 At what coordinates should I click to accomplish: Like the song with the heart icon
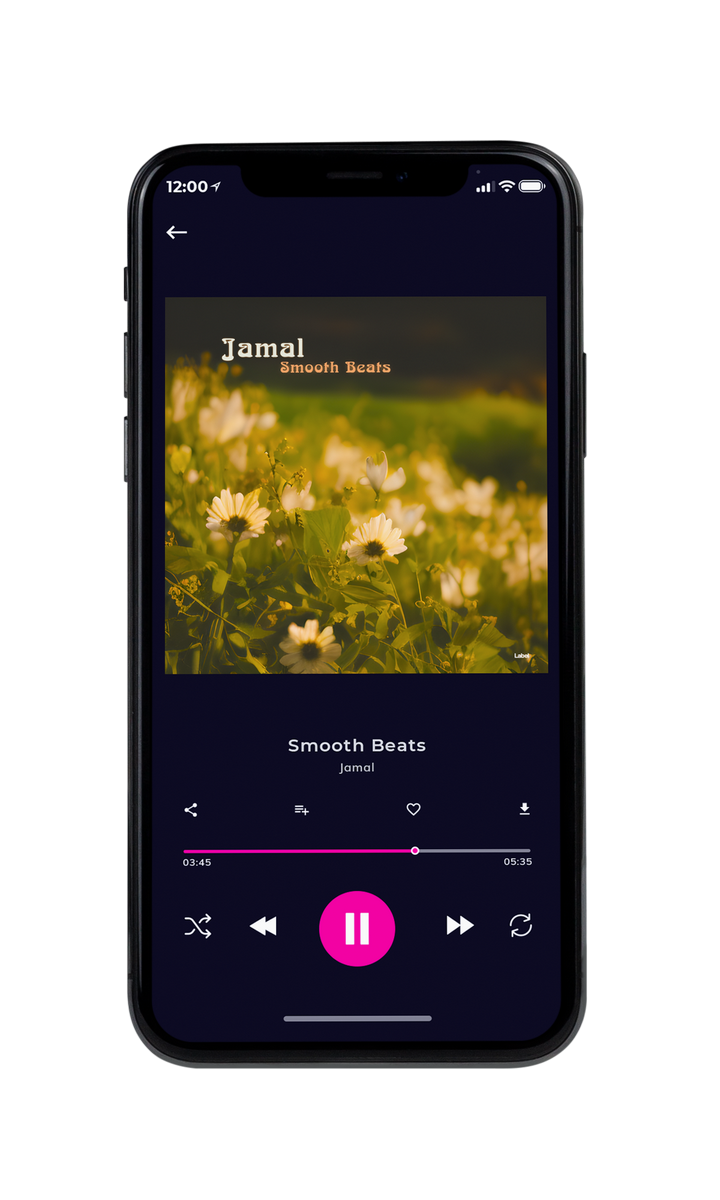(x=413, y=810)
